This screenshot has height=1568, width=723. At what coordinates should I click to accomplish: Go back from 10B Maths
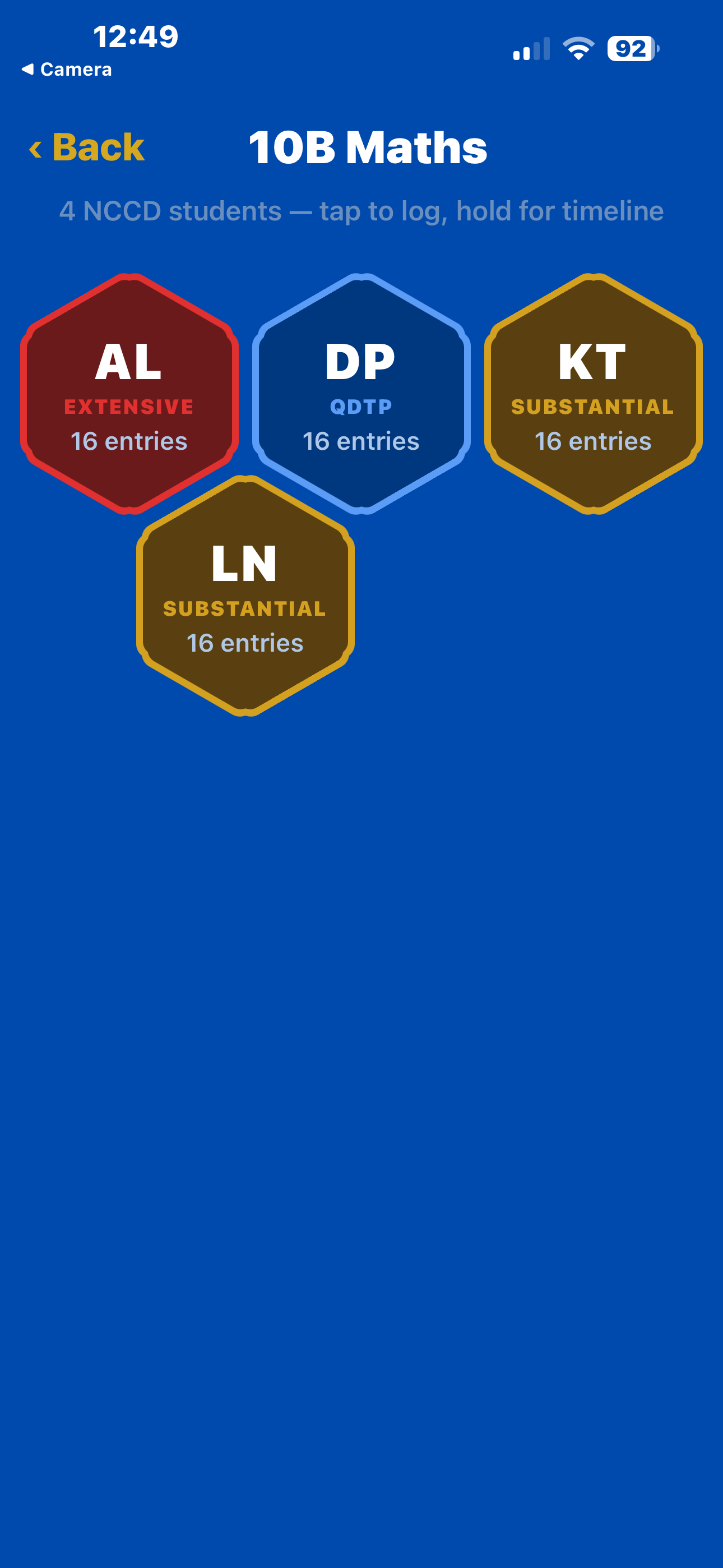point(87,147)
